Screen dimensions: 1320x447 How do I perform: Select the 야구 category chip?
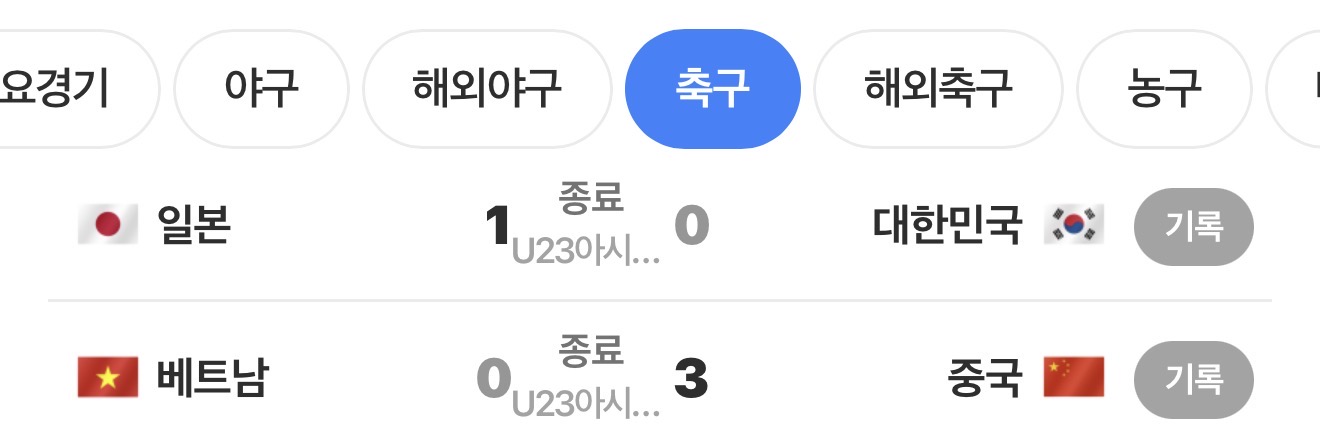point(261,89)
